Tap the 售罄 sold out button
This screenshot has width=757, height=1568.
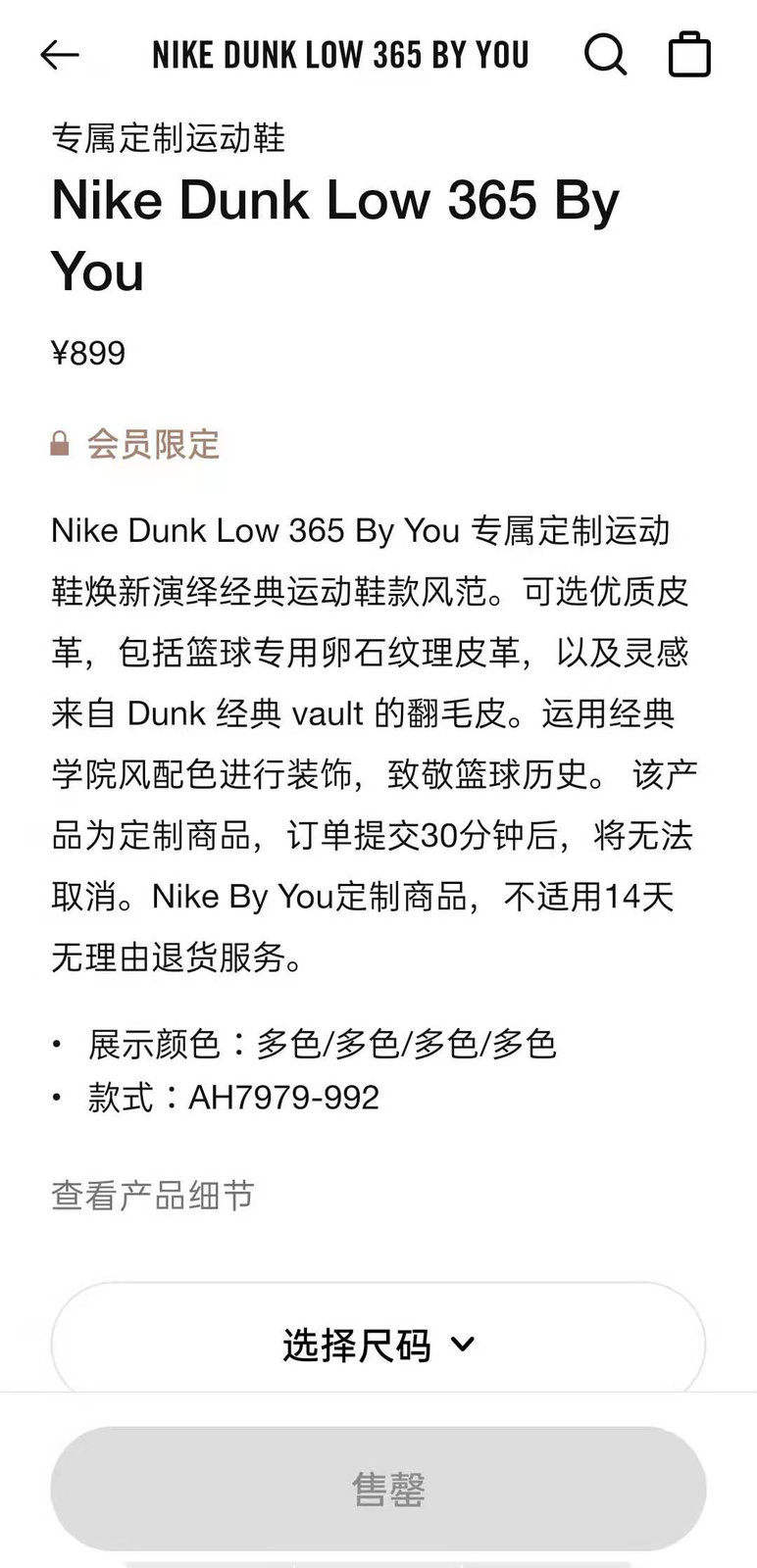click(378, 1489)
